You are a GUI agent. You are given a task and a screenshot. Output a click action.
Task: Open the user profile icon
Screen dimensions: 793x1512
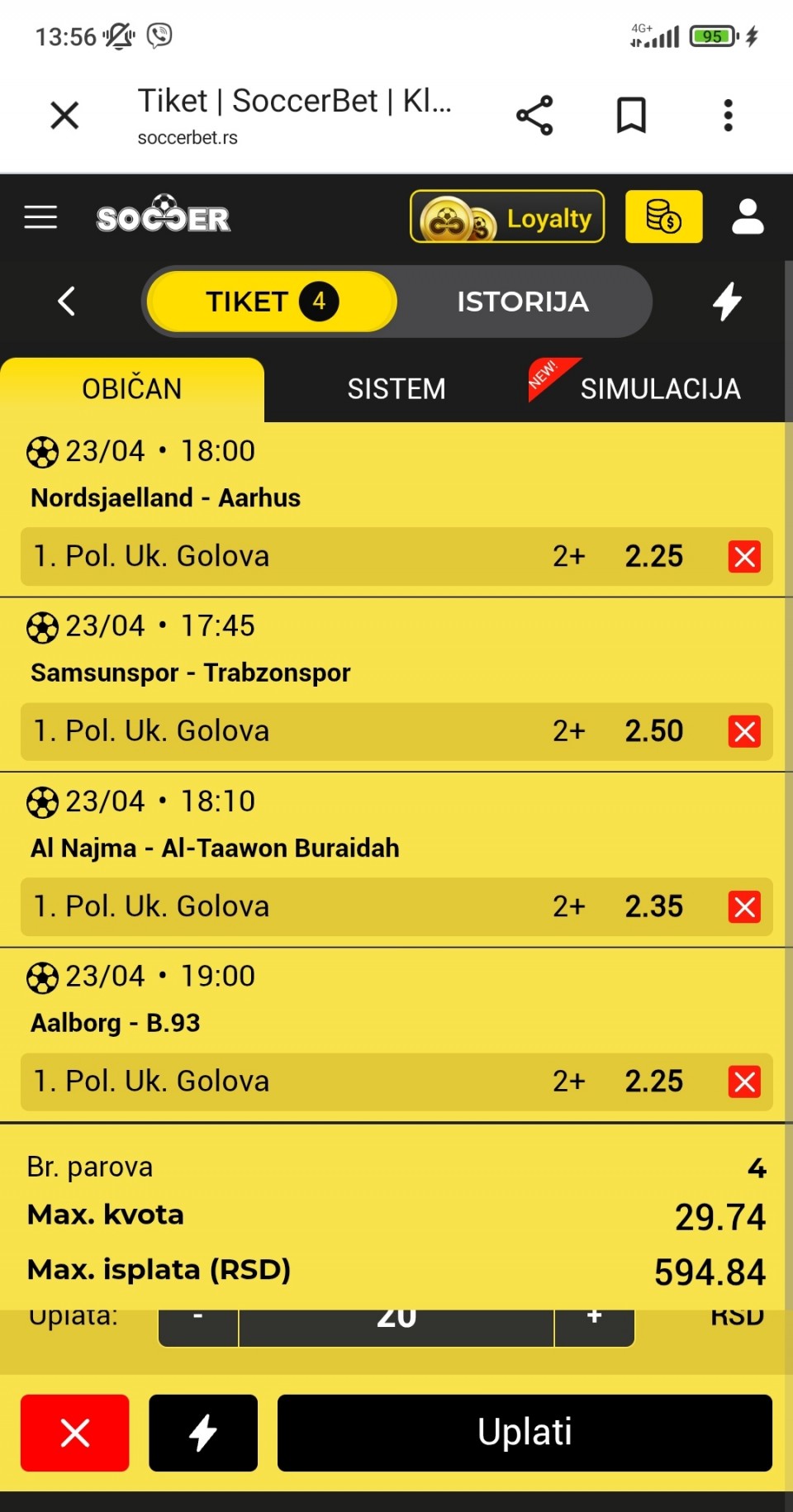point(748,217)
